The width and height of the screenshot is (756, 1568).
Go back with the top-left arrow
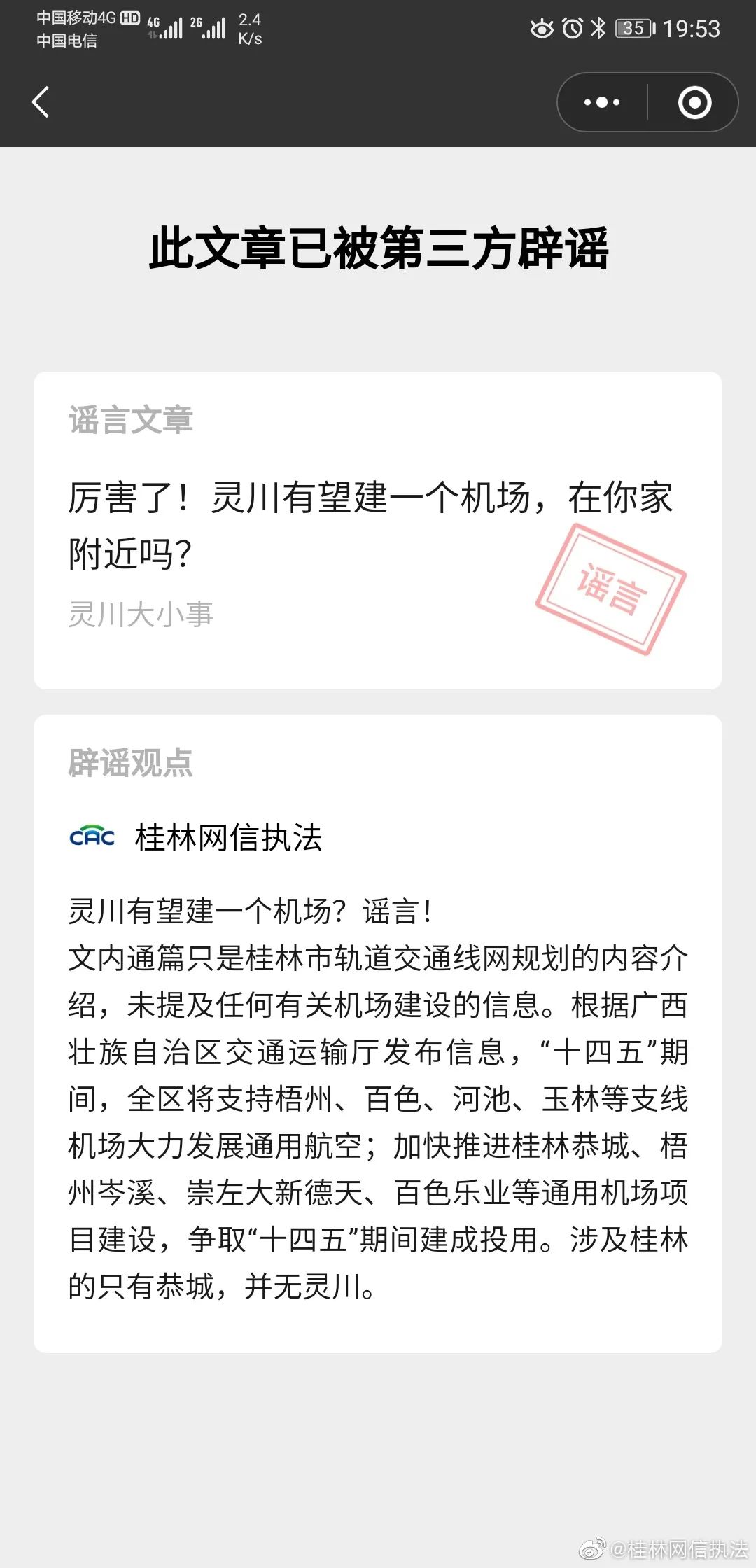point(41,102)
